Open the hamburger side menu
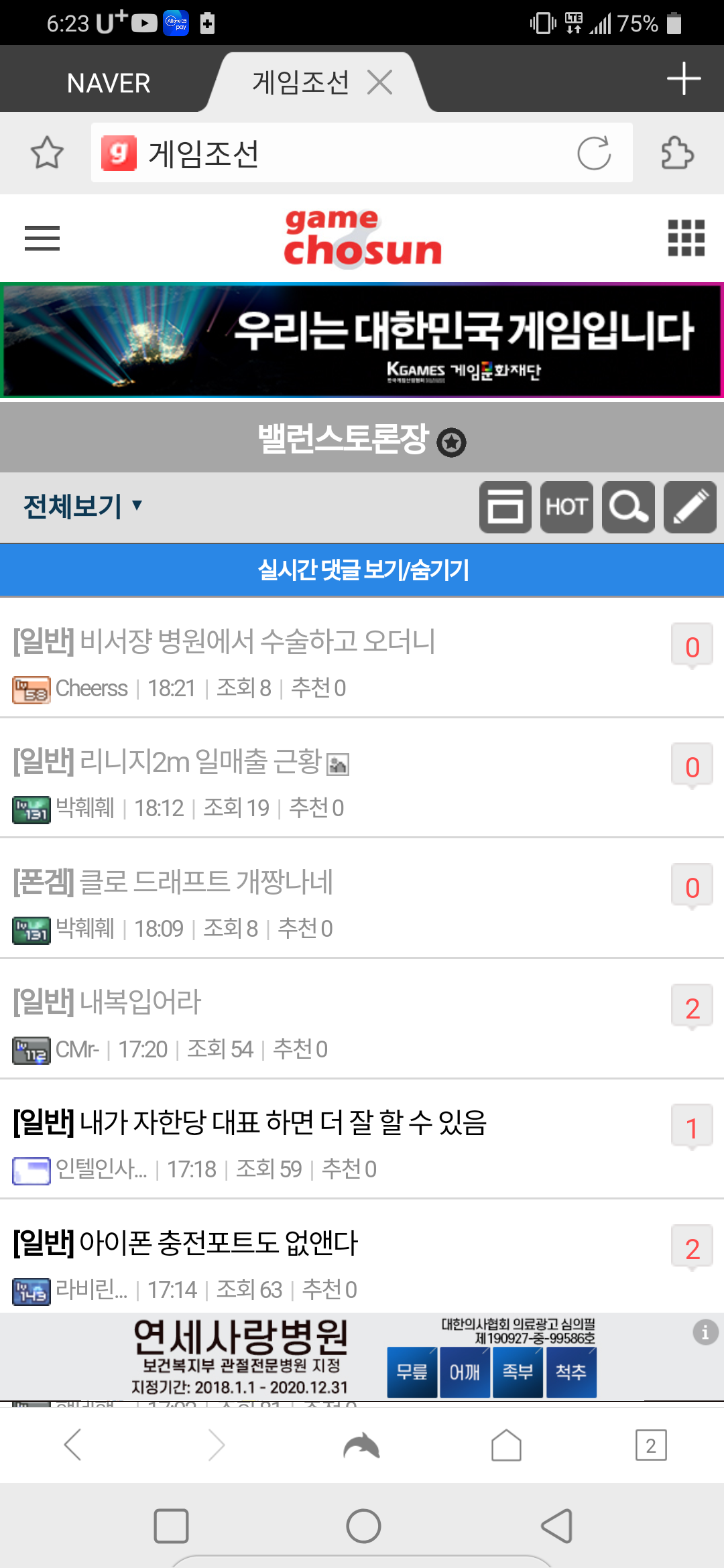Image resolution: width=724 pixels, height=1568 pixels. point(42,238)
